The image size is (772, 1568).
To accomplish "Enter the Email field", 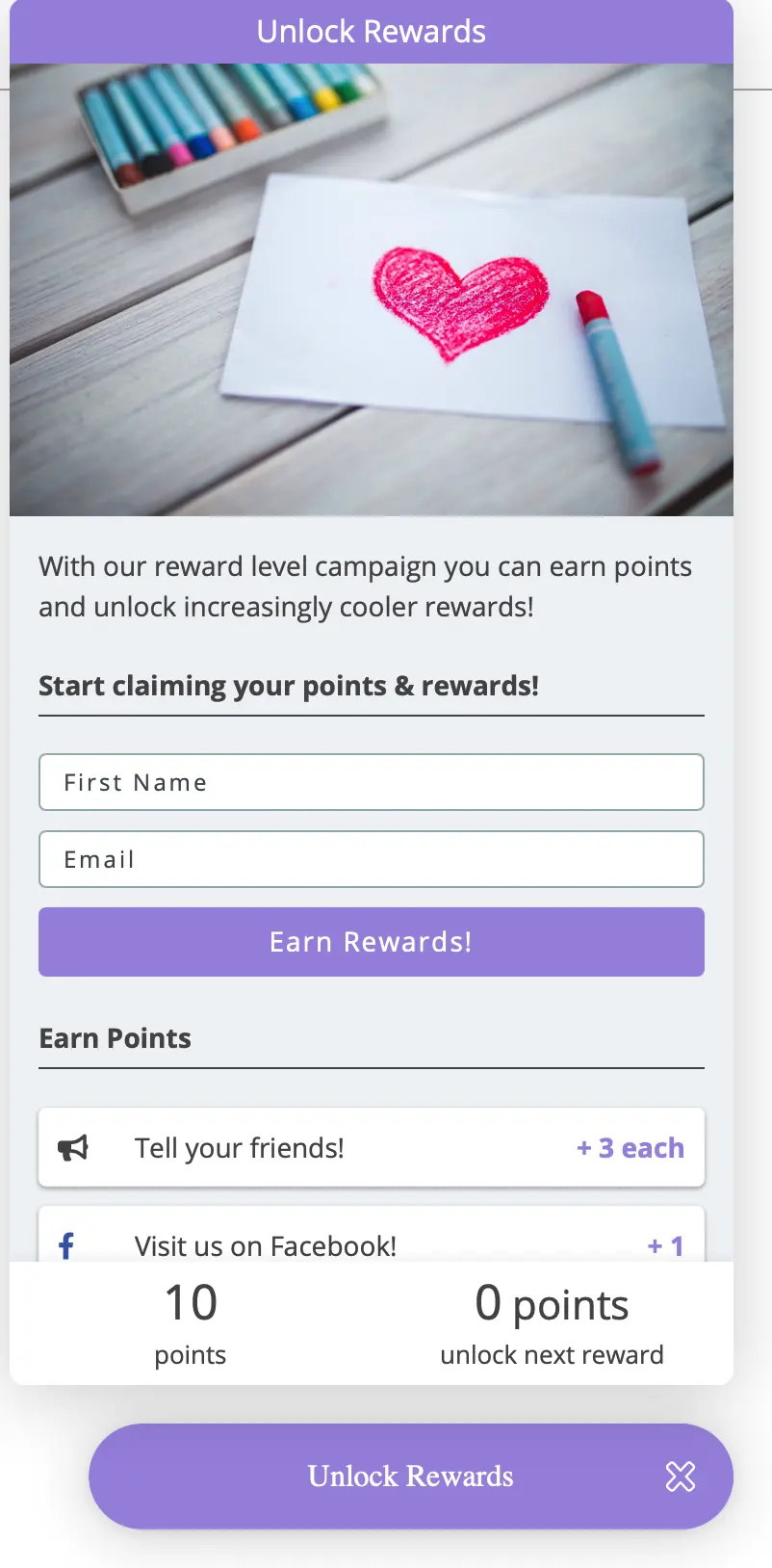I will 371,859.
